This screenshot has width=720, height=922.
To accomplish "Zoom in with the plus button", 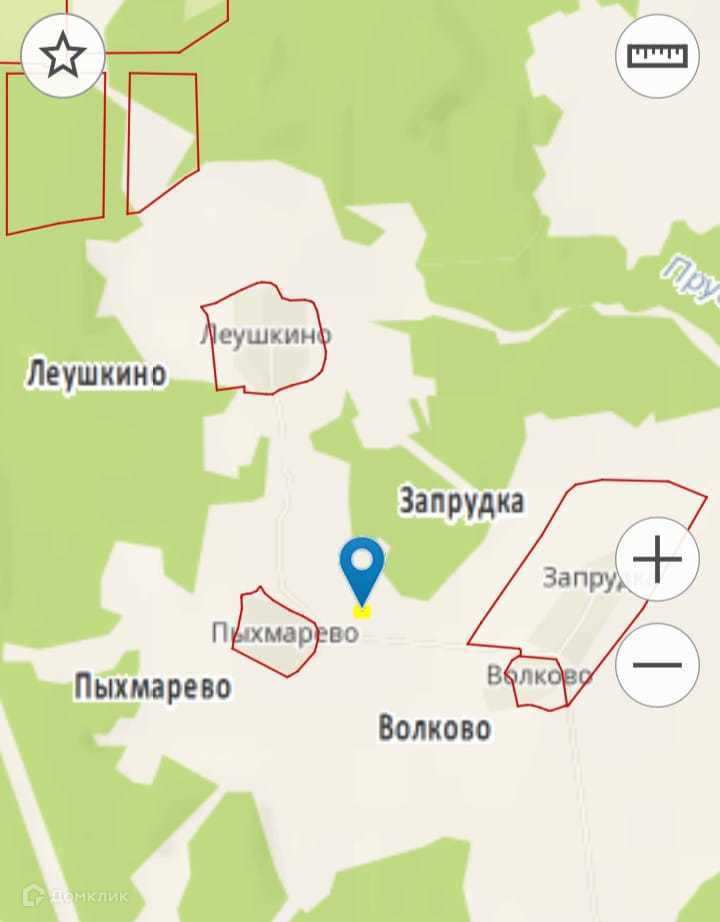I will point(657,559).
